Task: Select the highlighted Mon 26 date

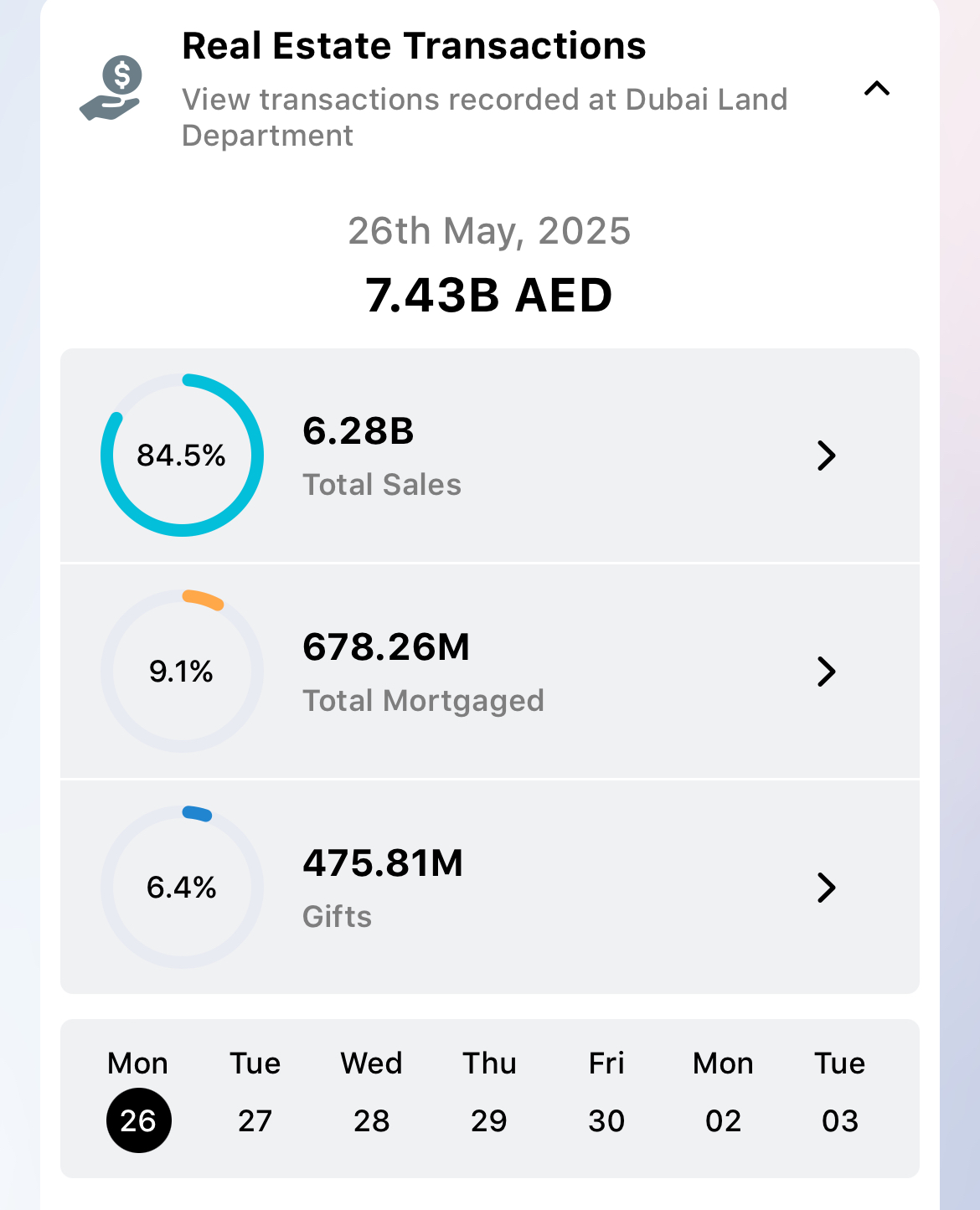Action: [x=138, y=1120]
